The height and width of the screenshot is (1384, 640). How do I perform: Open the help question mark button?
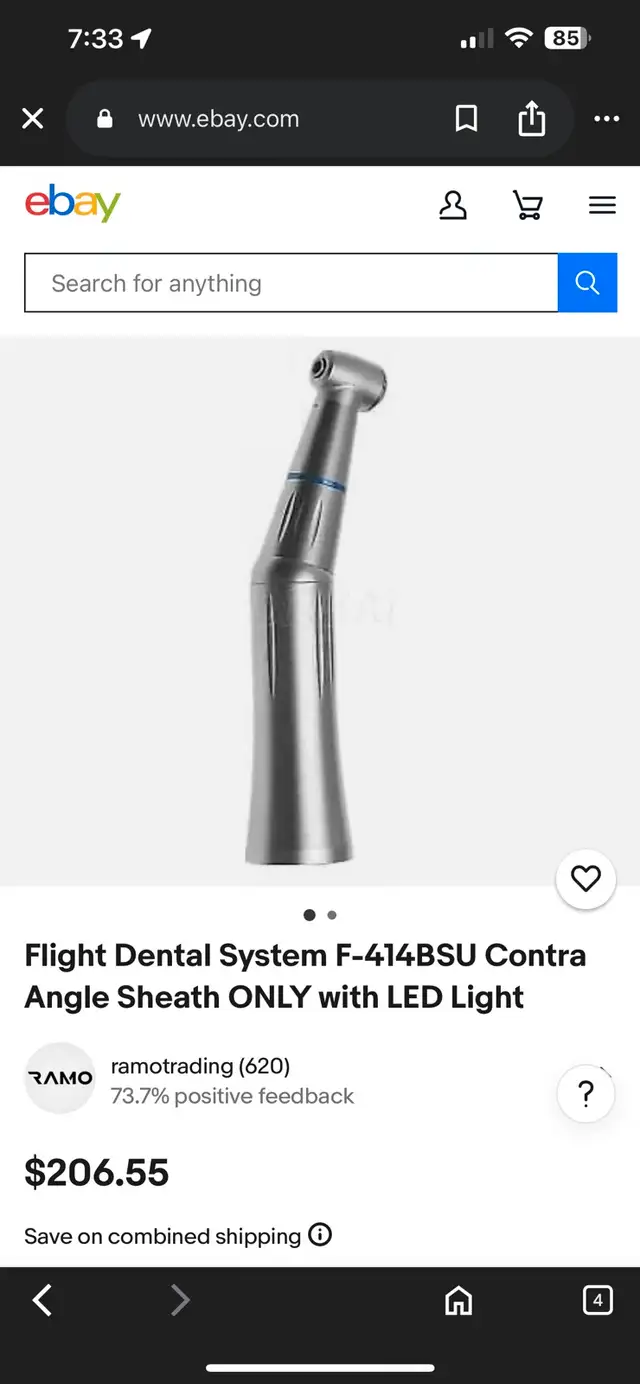click(x=586, y=1094)
